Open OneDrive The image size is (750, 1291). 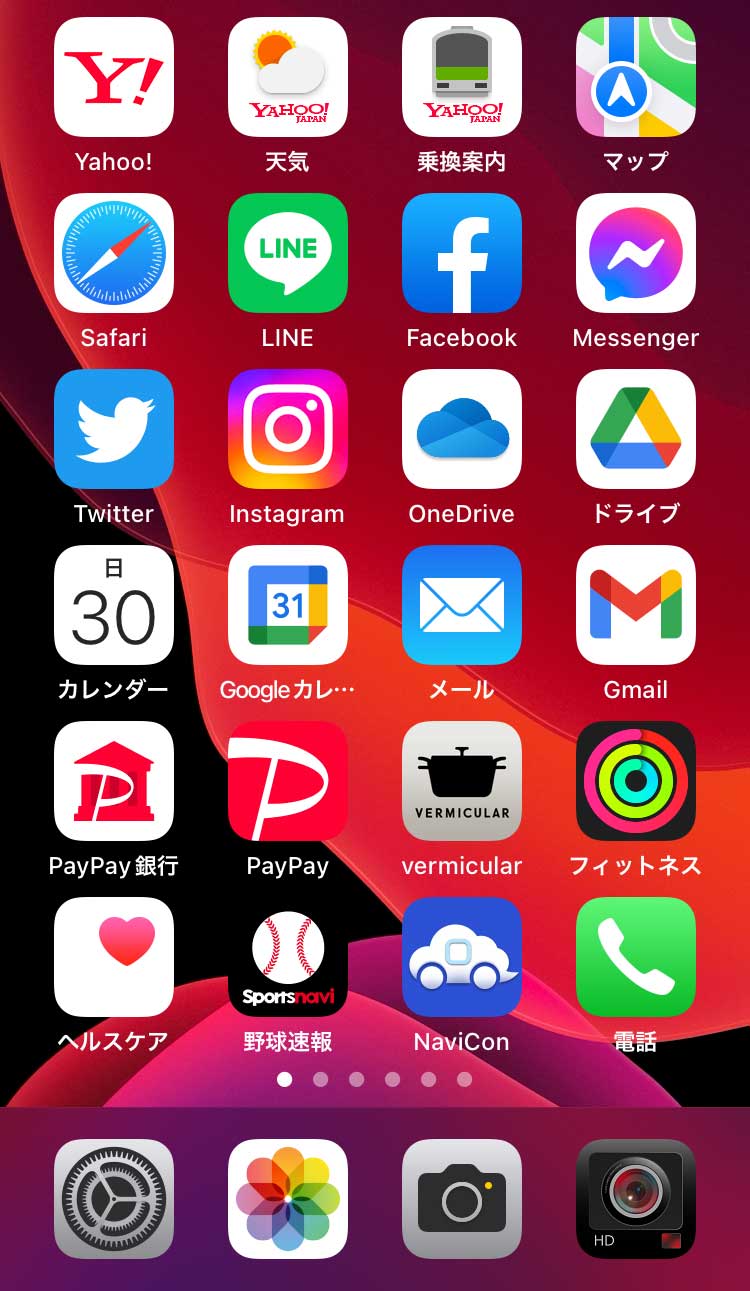coord(462,429)
